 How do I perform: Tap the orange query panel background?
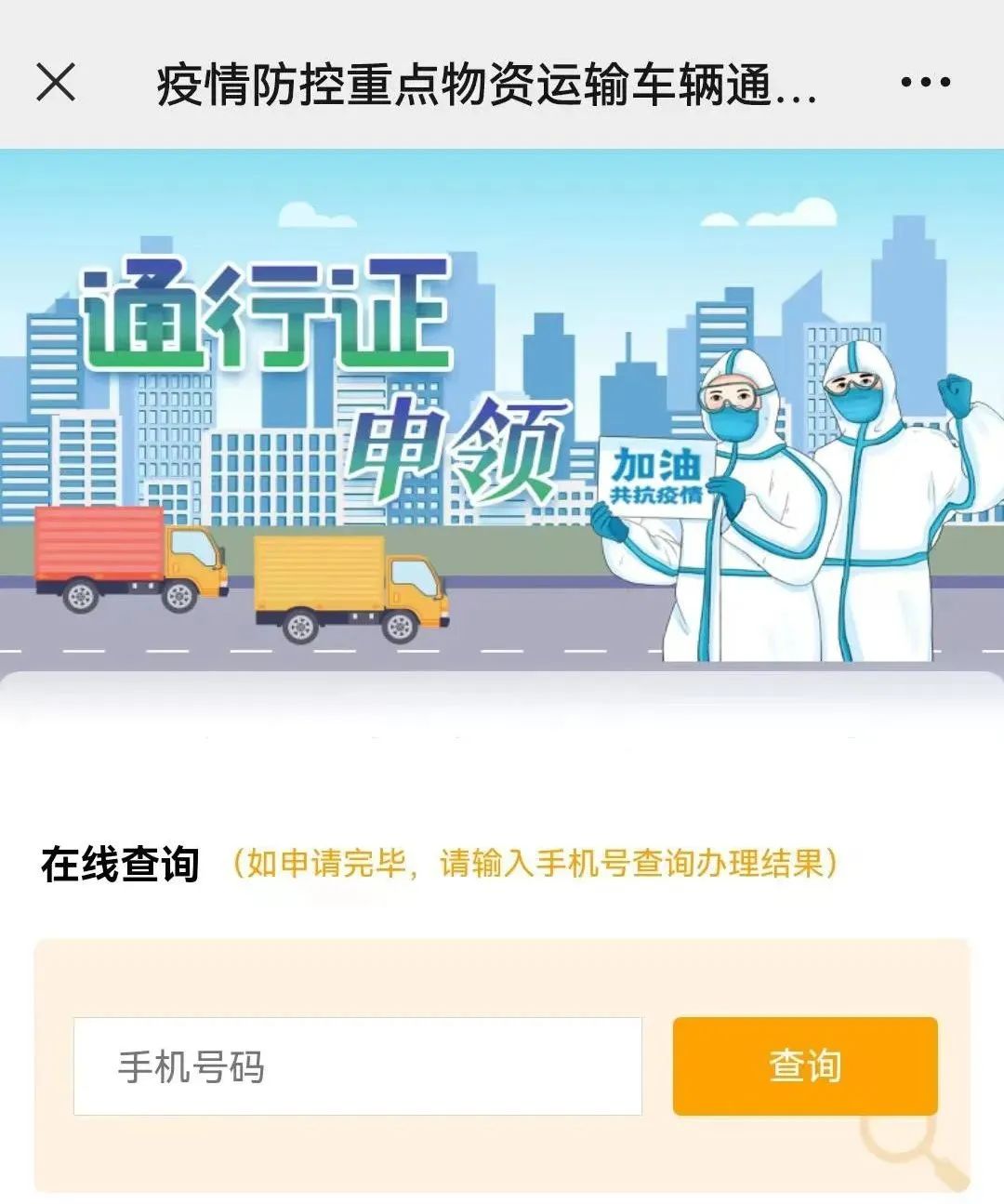pos(502,967)
